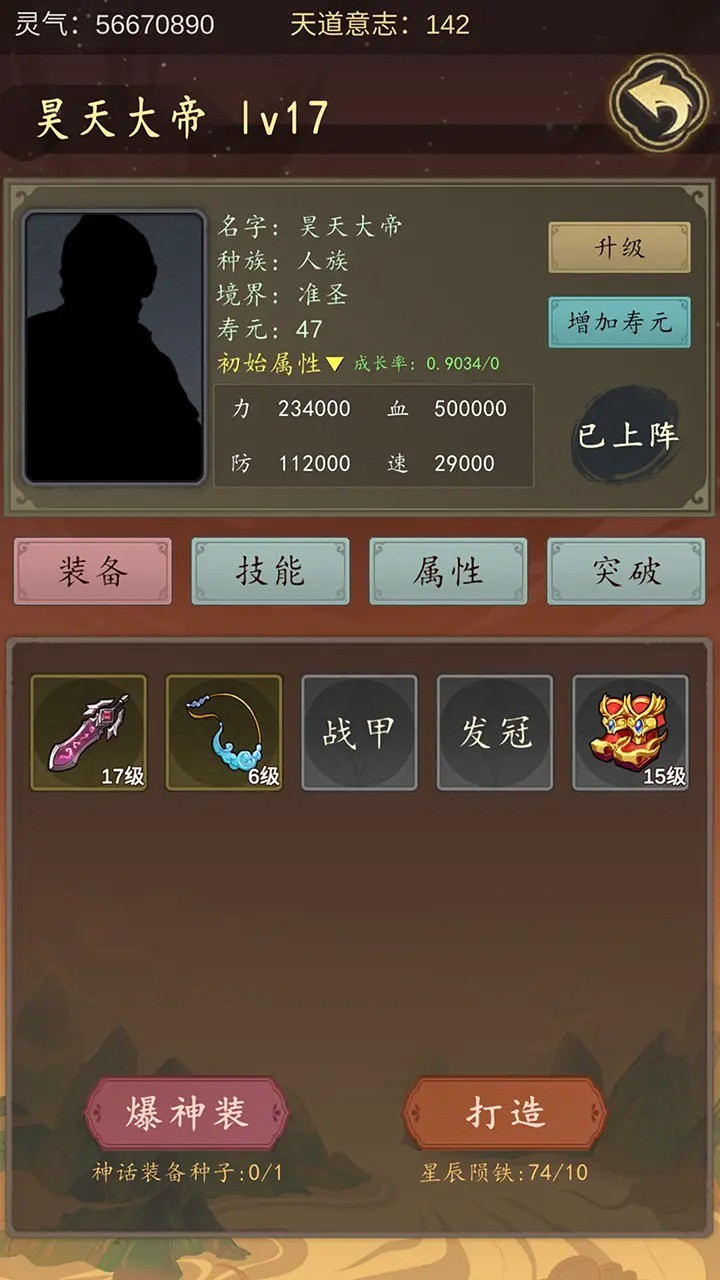
Task: Tap the 爆神装 button
Action: (187, 1113)
